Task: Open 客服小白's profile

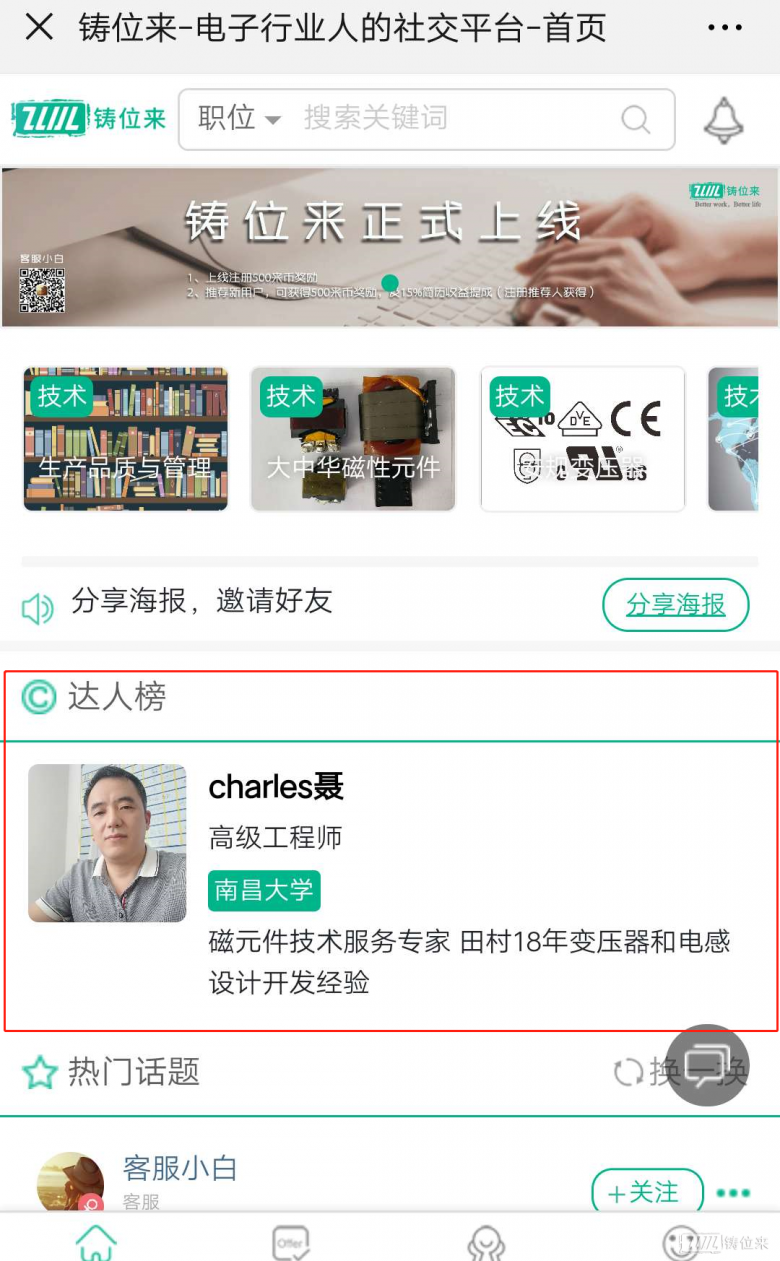Action: [x=179, y=1168]
